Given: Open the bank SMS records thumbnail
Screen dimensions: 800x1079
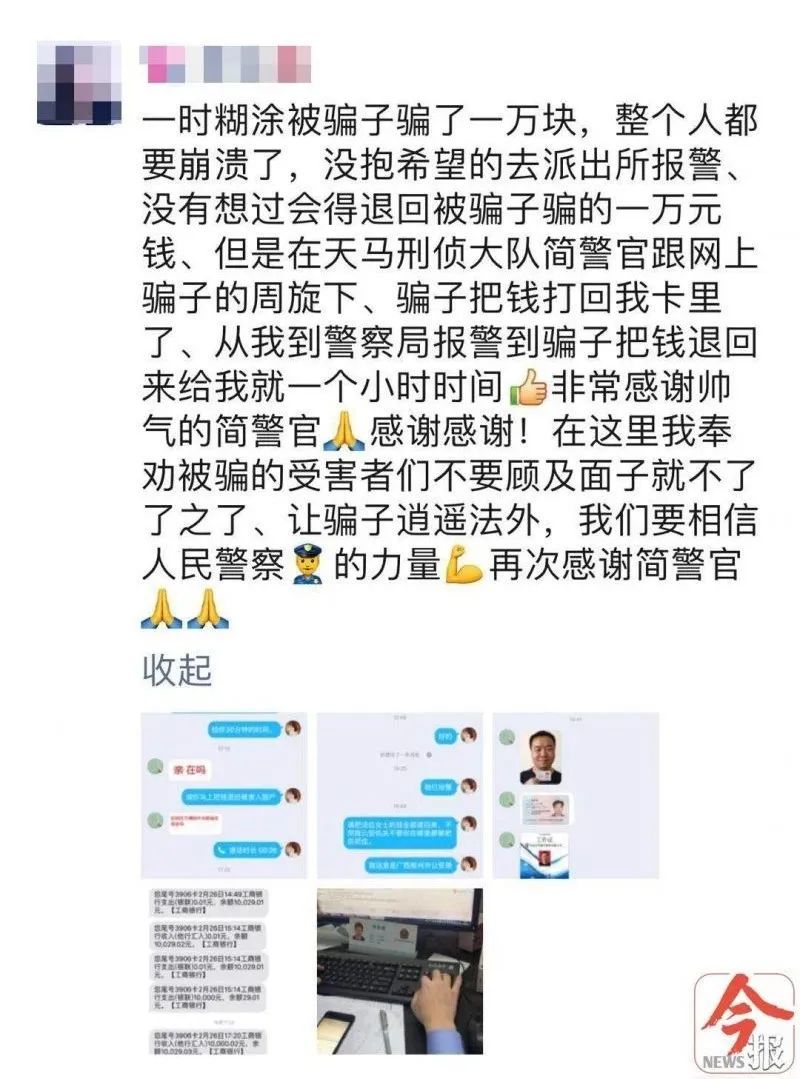Looking at the screenshot, I should (224, 972).
